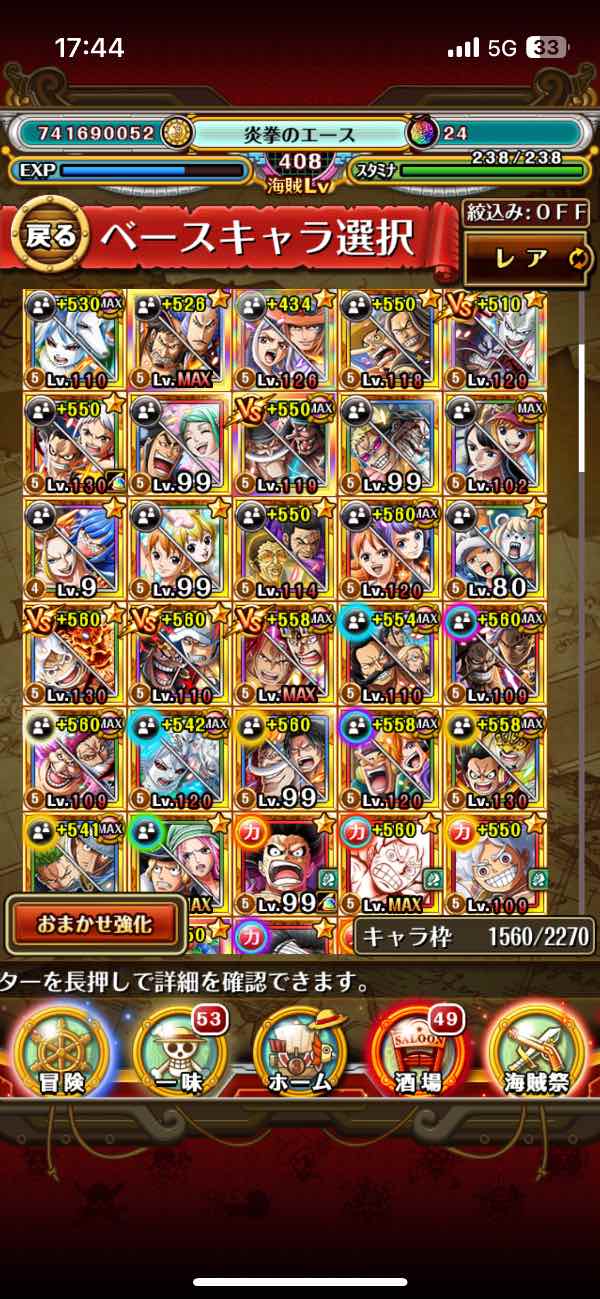Change the レア sort order
The image size is (600, 1299).
point(526,259)
